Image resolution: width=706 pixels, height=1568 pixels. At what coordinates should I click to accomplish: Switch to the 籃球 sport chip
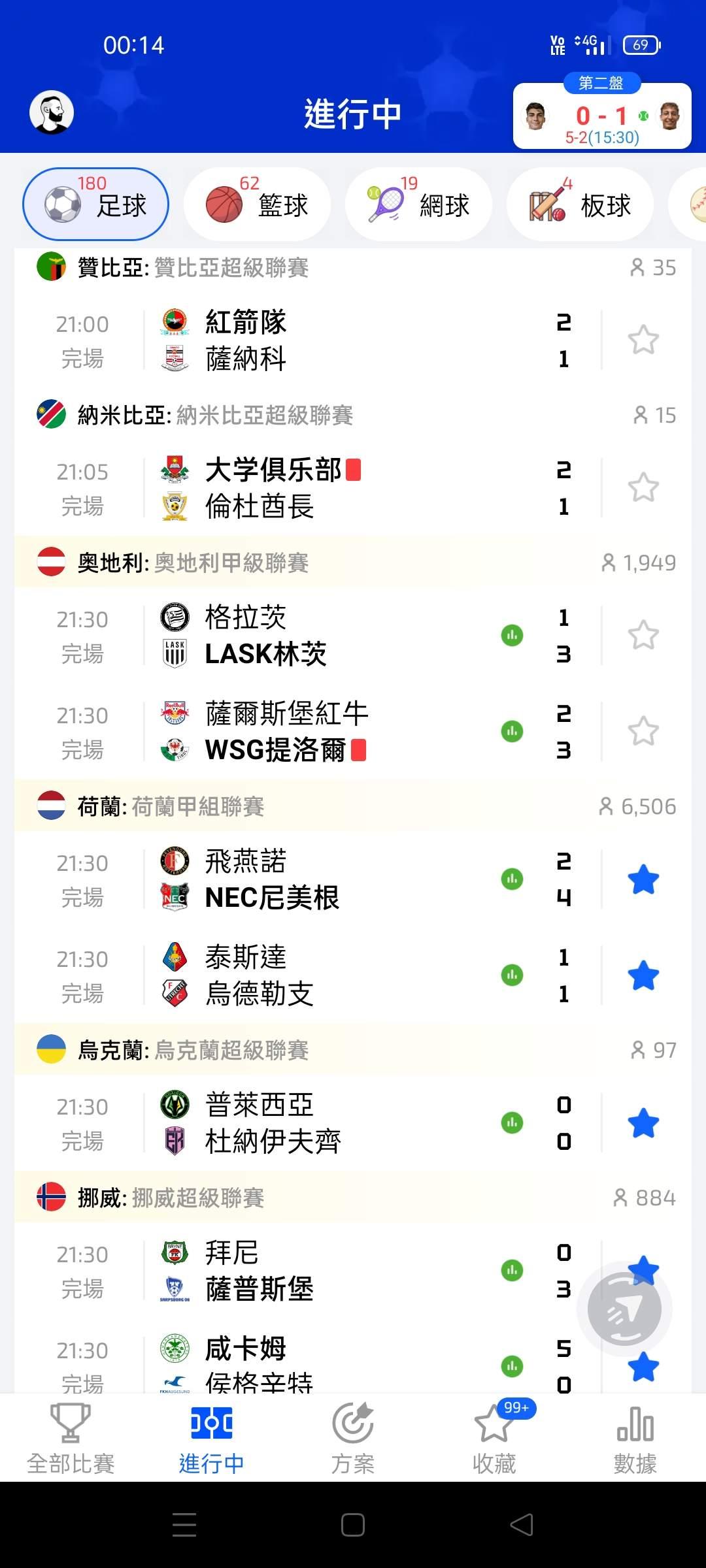[x=257, y=204]
